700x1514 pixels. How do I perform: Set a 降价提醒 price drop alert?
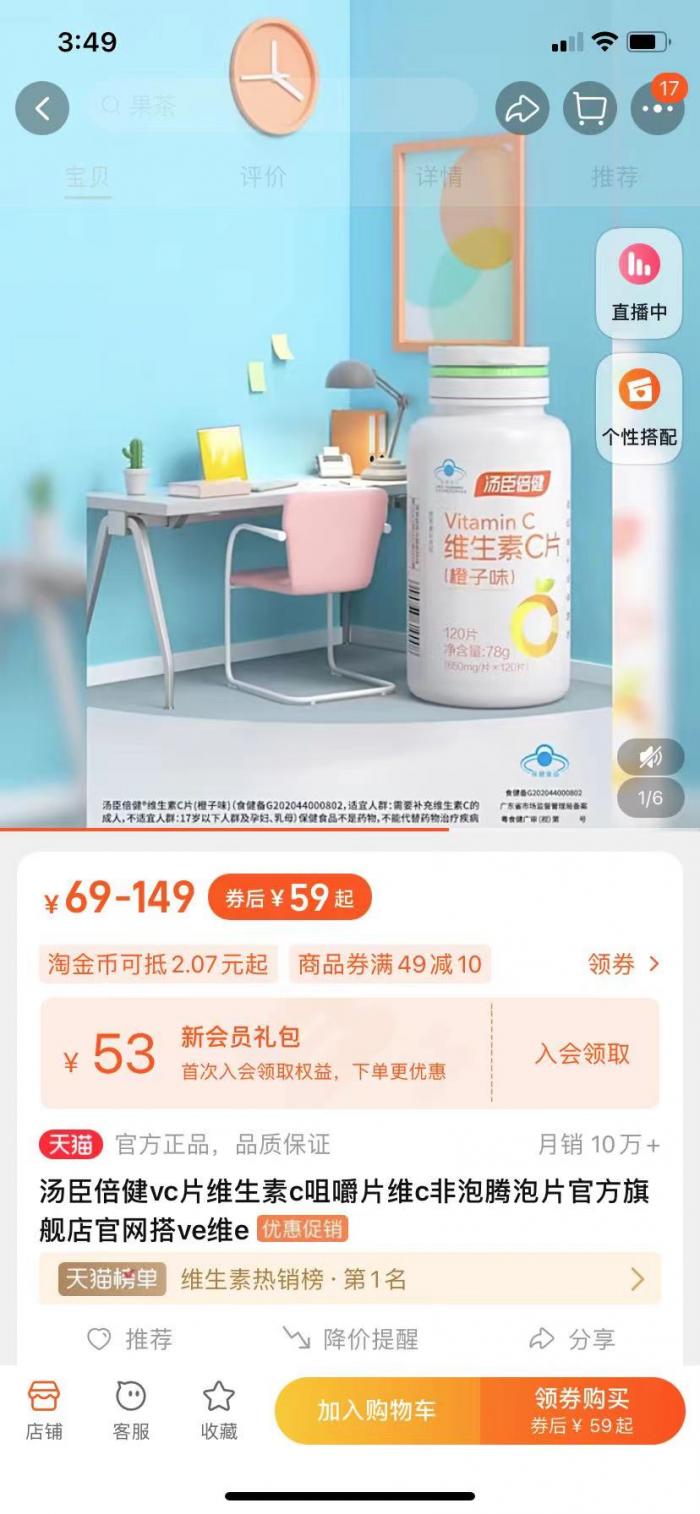350,1339
